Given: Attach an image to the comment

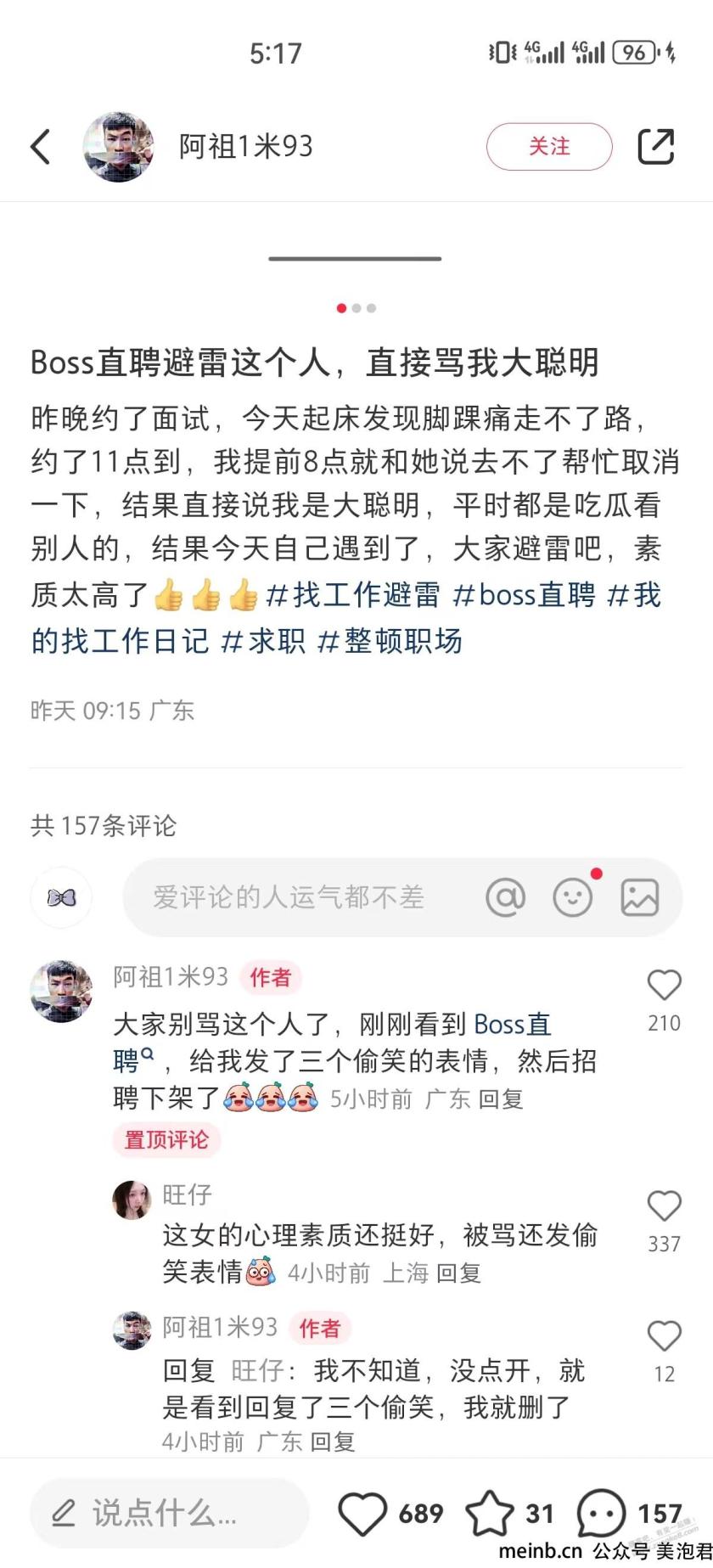Looking at the screenshot, I should (639, 897).
